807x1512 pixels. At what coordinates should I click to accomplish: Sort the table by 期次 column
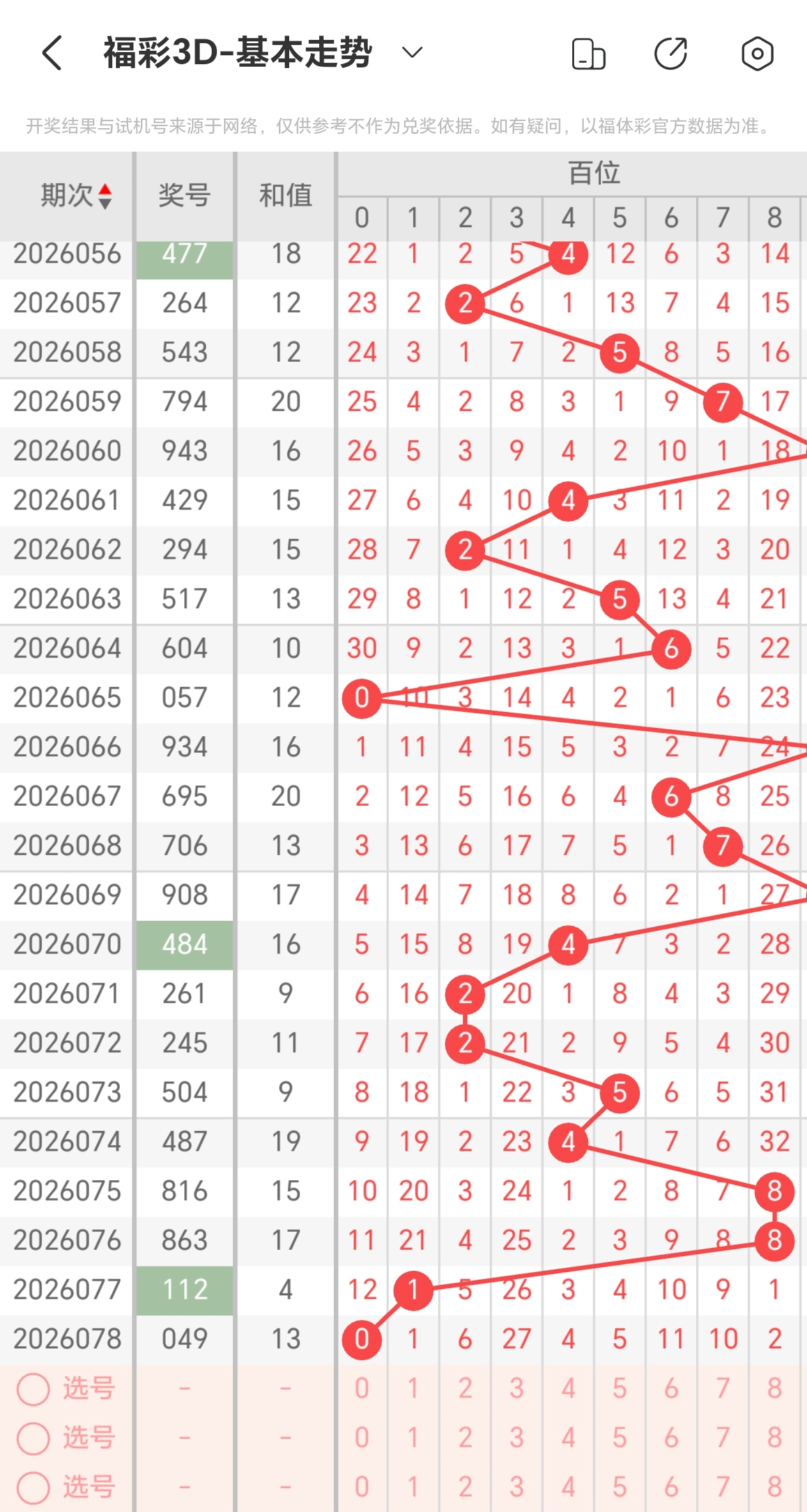(75, 195)
